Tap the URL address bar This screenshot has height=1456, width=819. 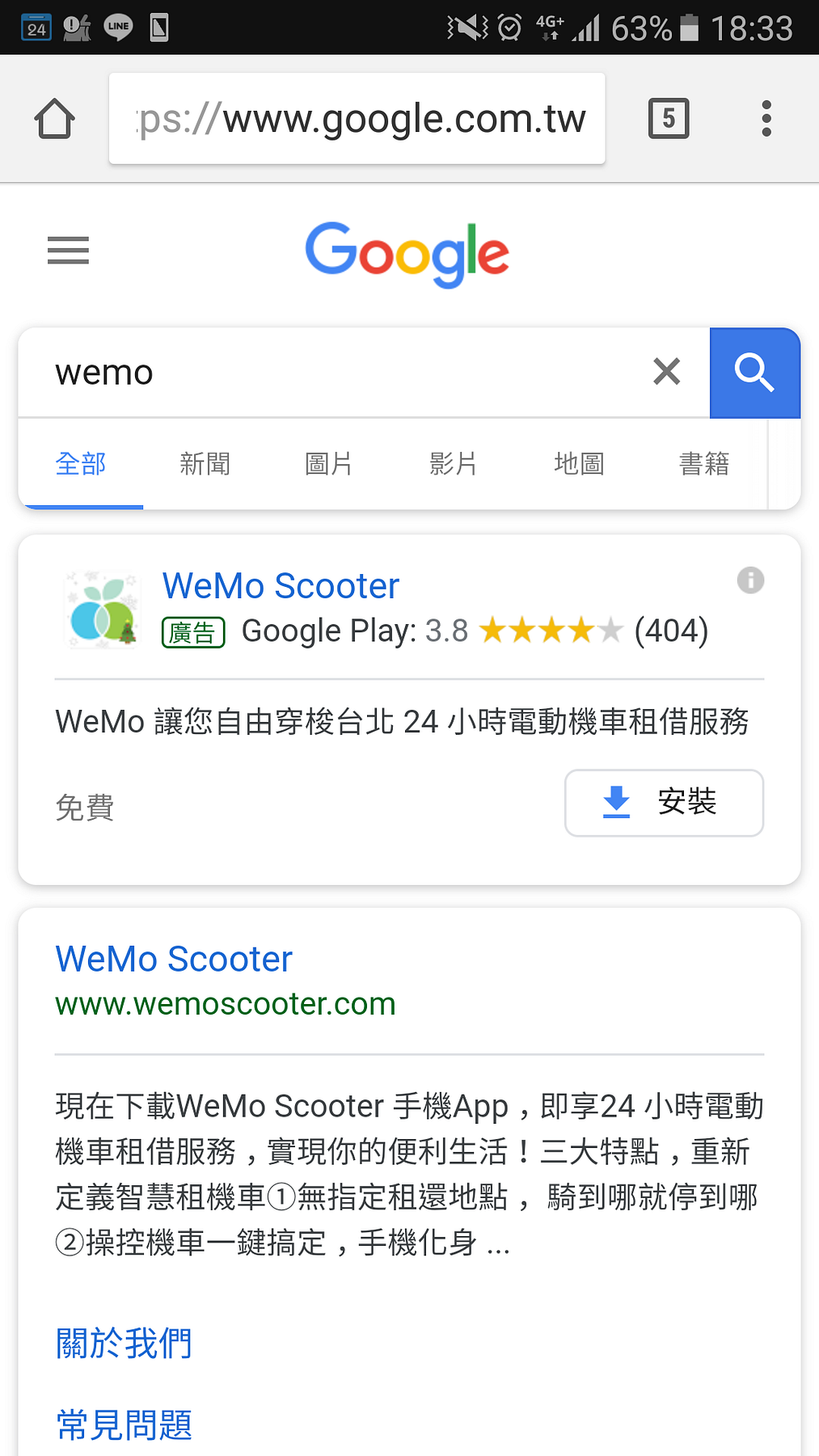[x=357, y=119]
